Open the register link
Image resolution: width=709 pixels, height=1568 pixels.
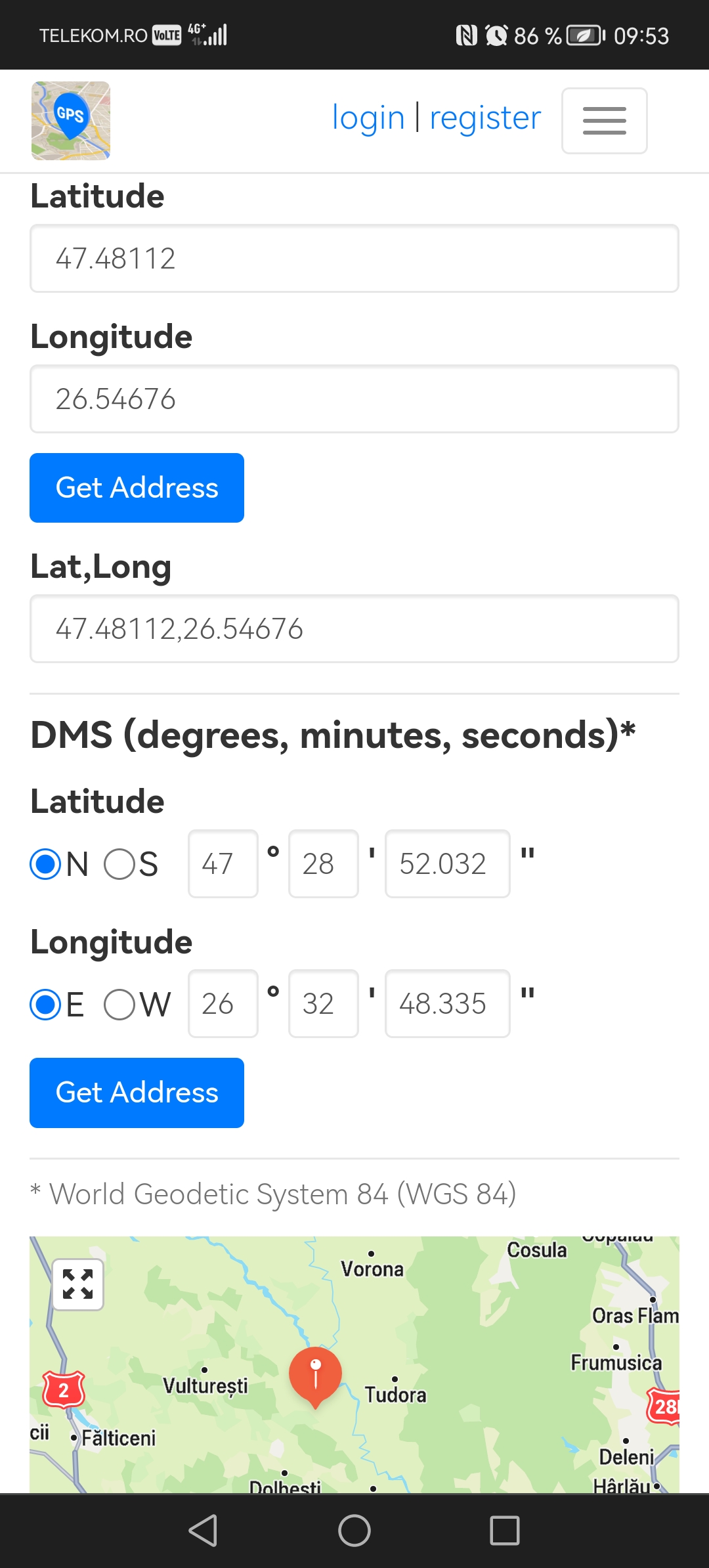(x=485, y=118)
